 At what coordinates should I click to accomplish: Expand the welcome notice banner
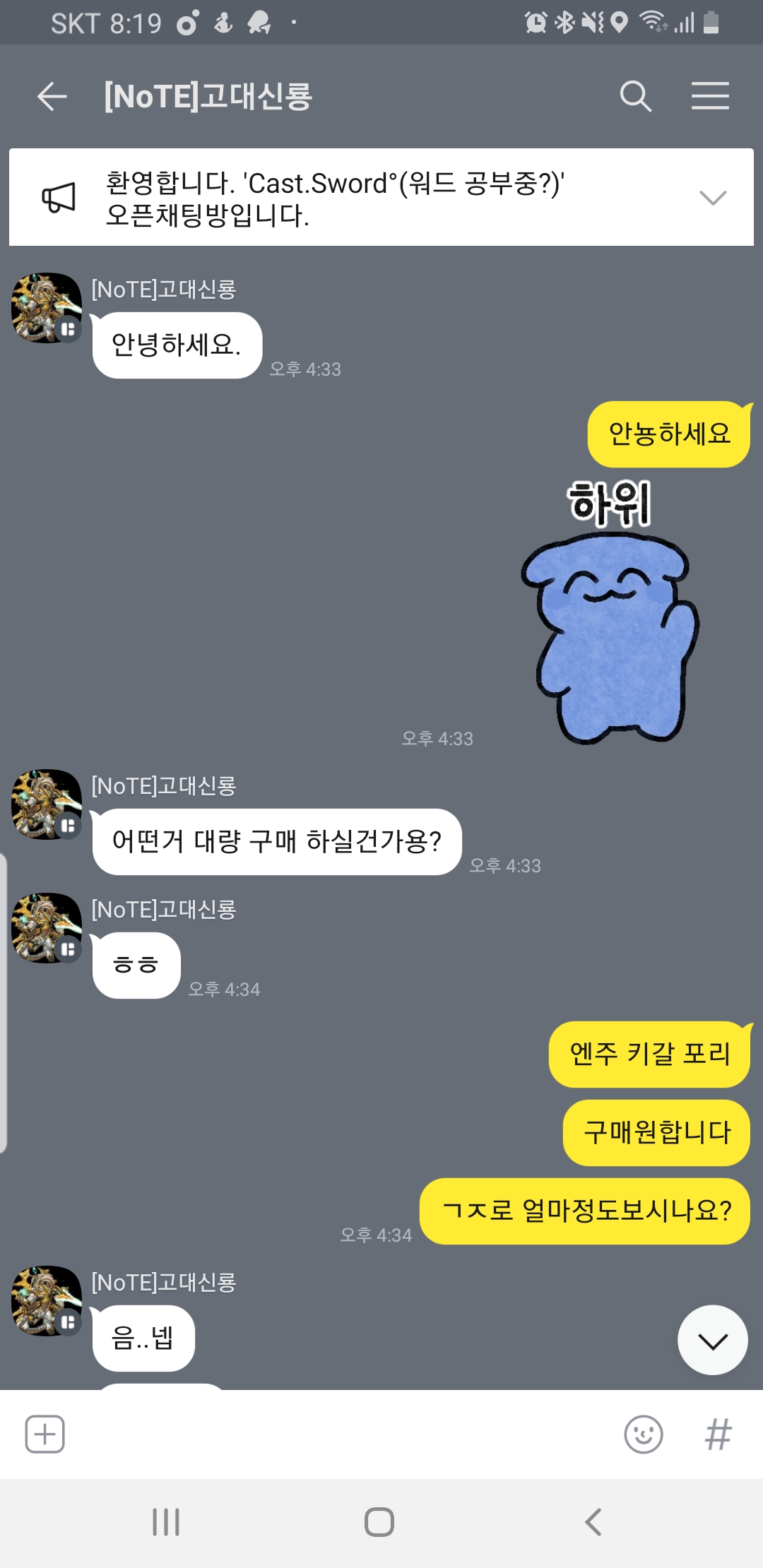click(x=712, y=197)
